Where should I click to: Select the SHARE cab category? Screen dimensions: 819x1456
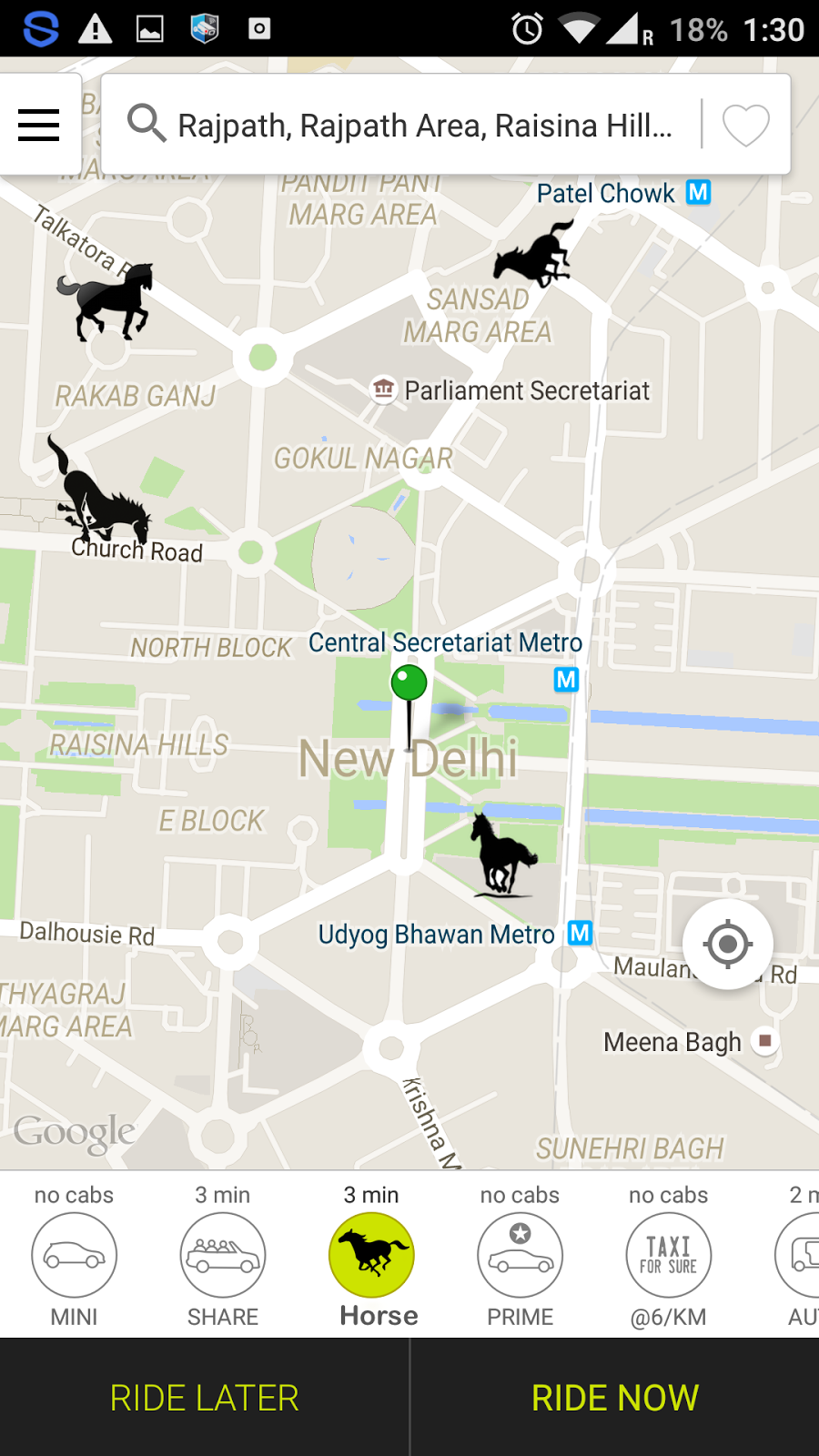tap(223, 1255)
